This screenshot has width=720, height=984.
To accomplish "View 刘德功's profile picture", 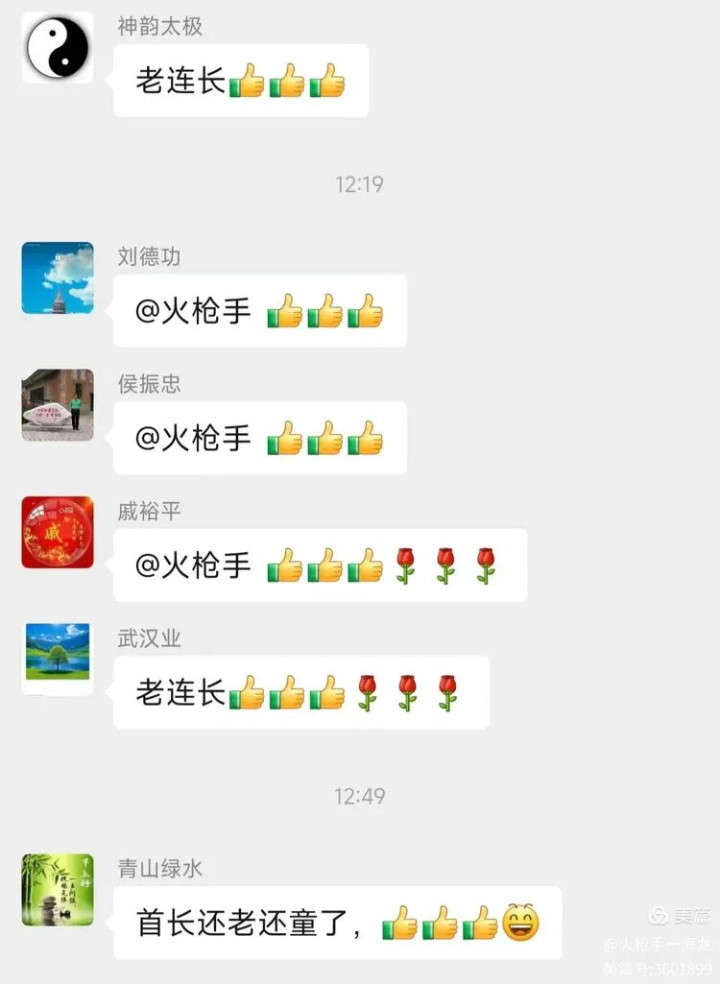I will [58, 278].
